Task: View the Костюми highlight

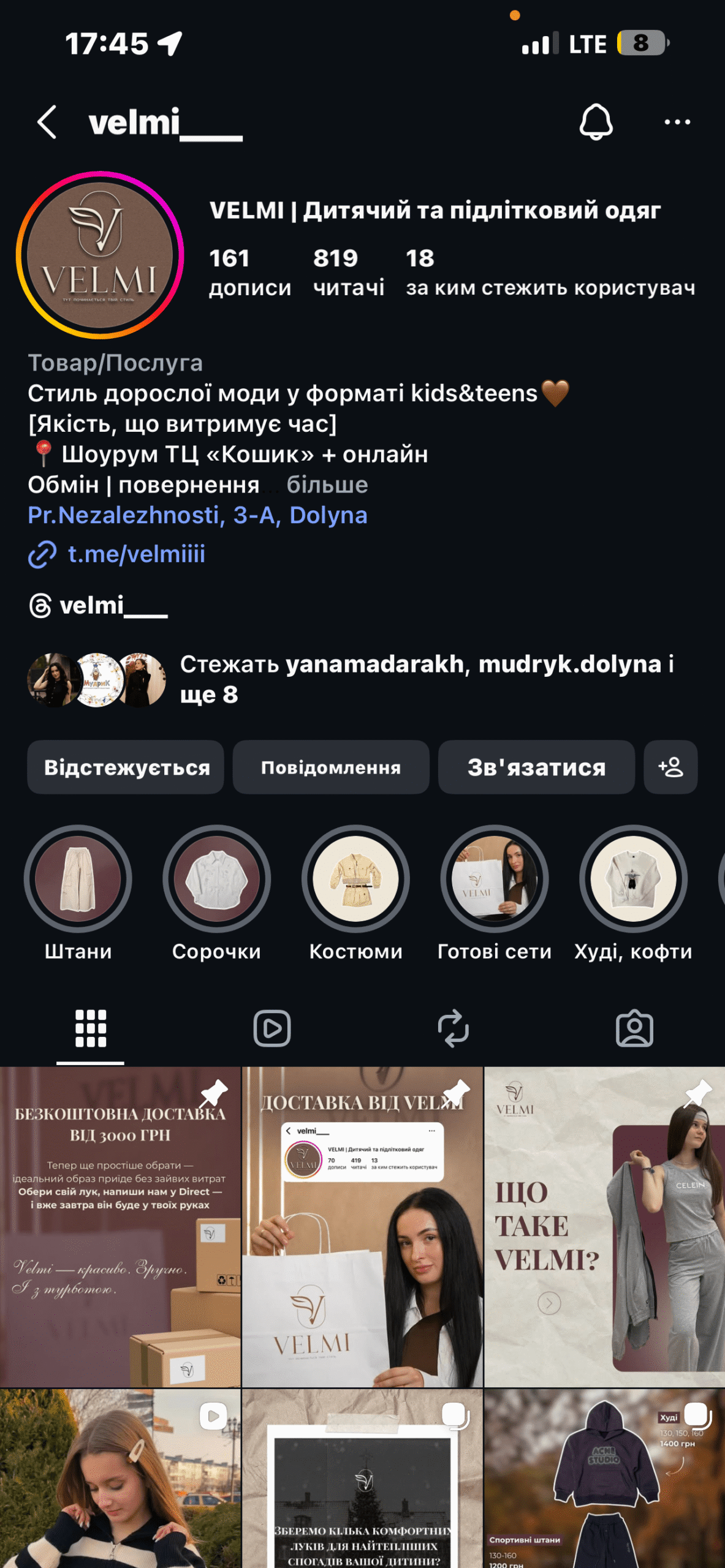Action: click(355, 879)
